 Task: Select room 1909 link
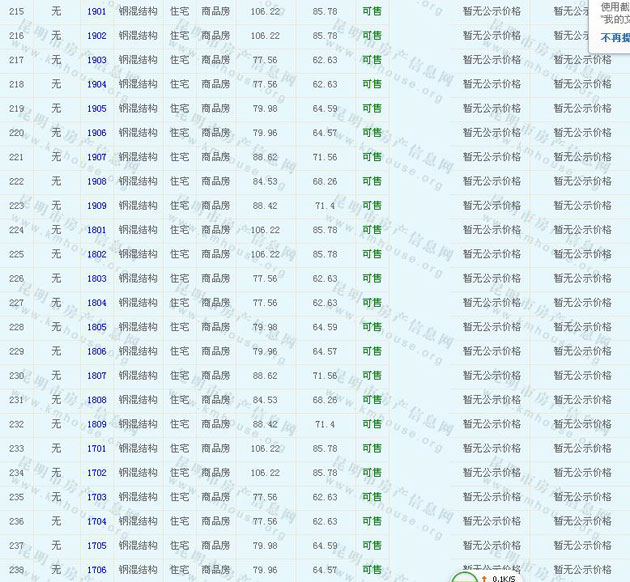point(96,206)
